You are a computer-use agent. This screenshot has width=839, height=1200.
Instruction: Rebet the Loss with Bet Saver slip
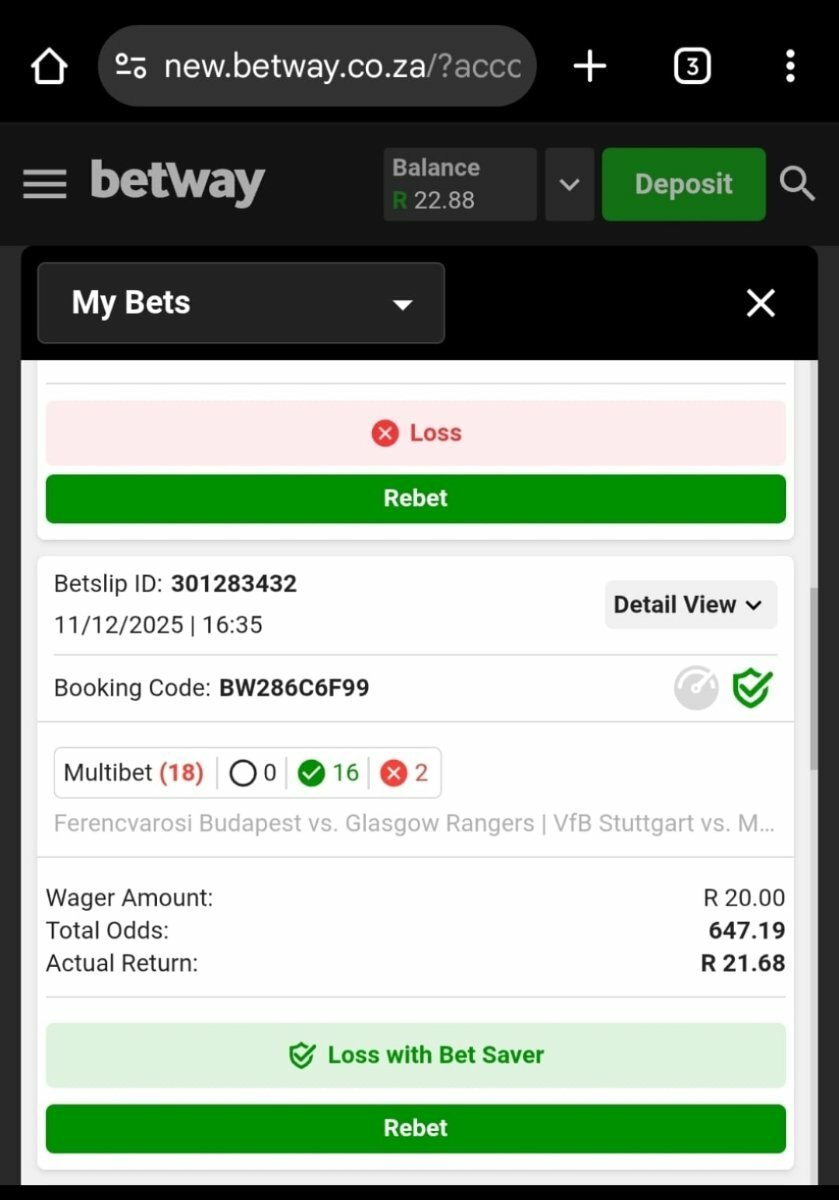(415, 1128)
